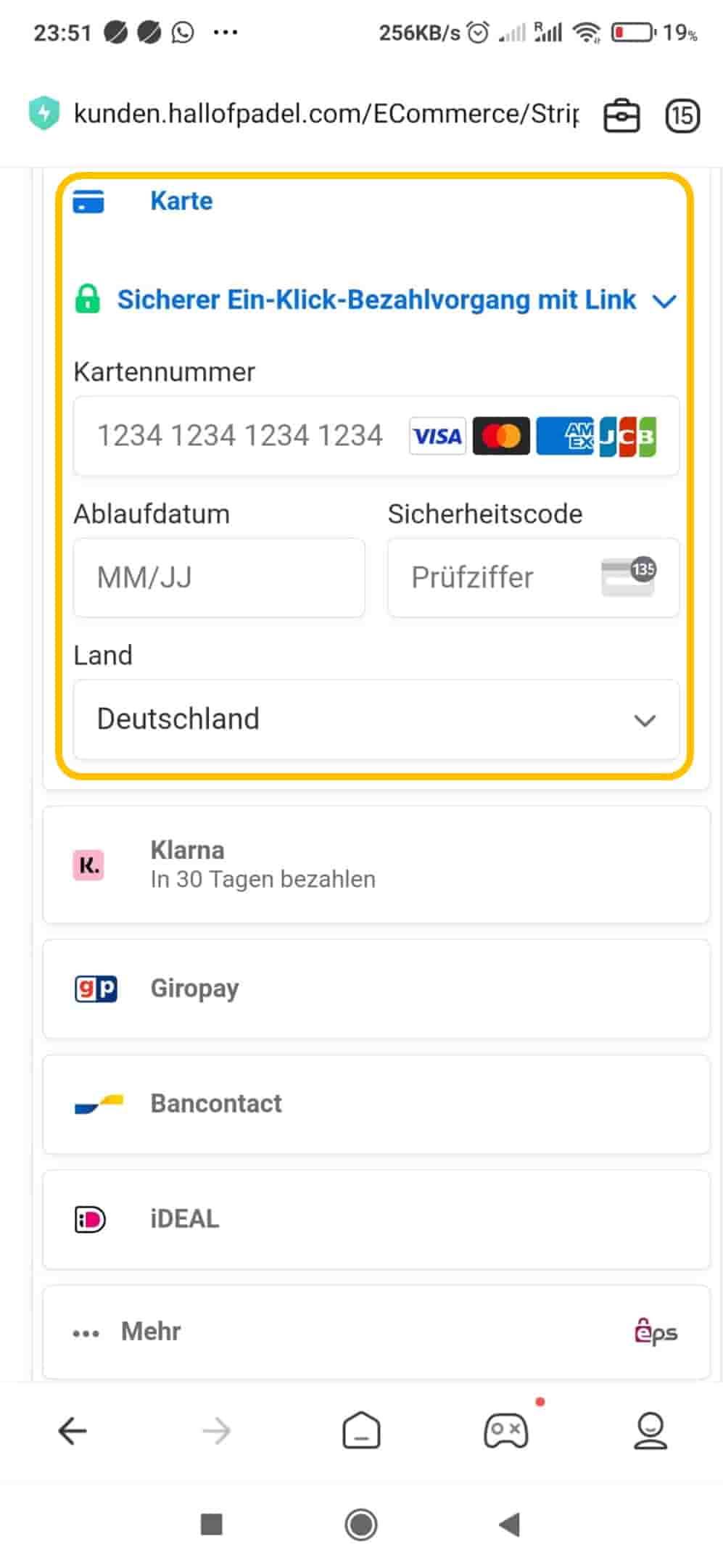The height and width of the screenshot is (1568, 723).
Task: Expand Sicherer Ein-Klick-Bezahlvorgang mit Link
Action: 376,300
